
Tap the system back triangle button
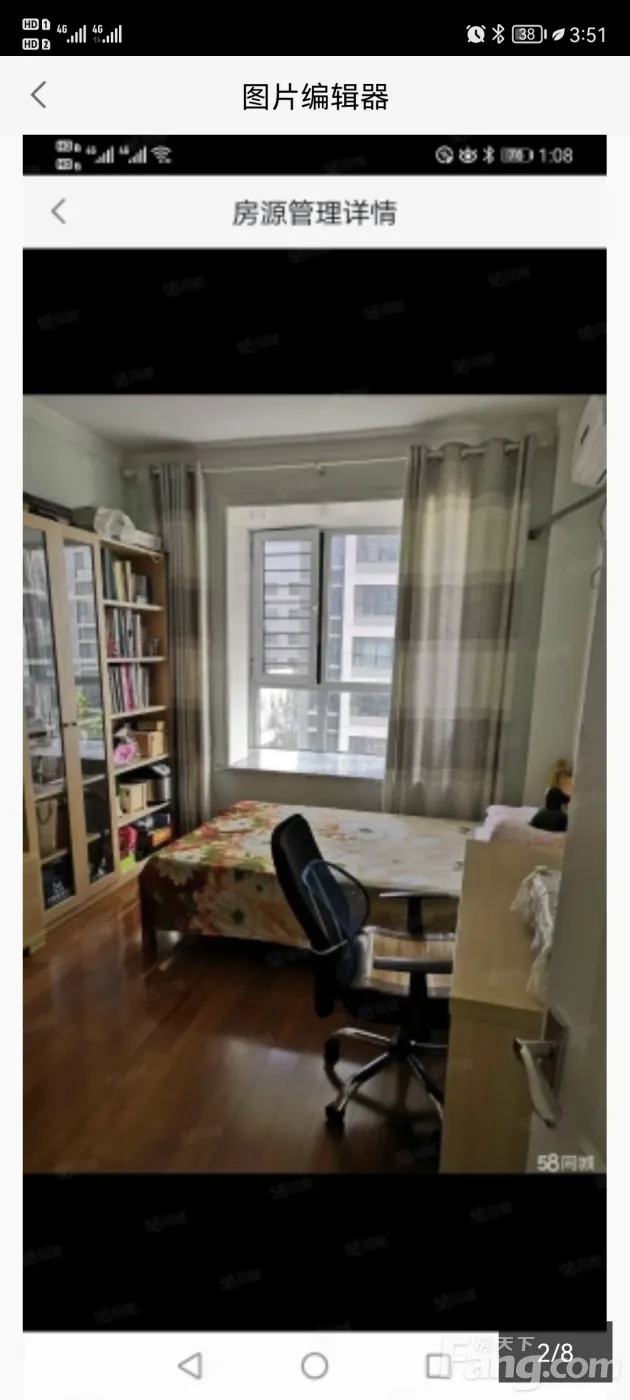click(190, 1365)
